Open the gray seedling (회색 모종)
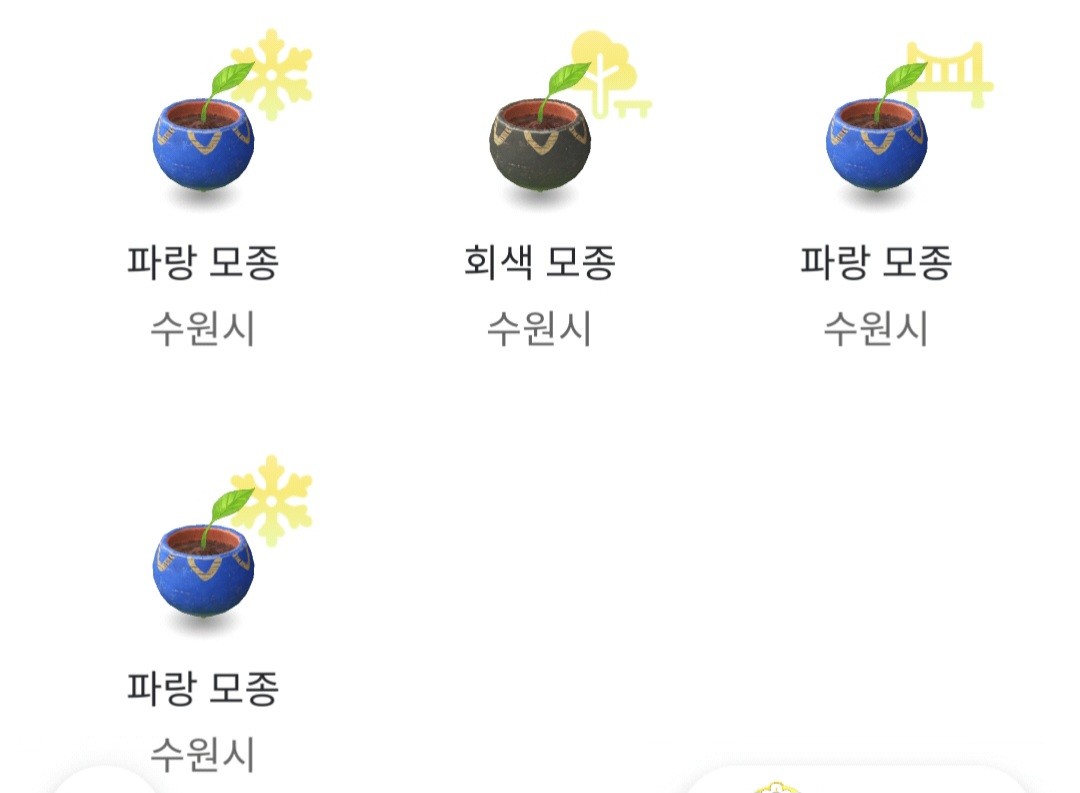 (540, 140)
